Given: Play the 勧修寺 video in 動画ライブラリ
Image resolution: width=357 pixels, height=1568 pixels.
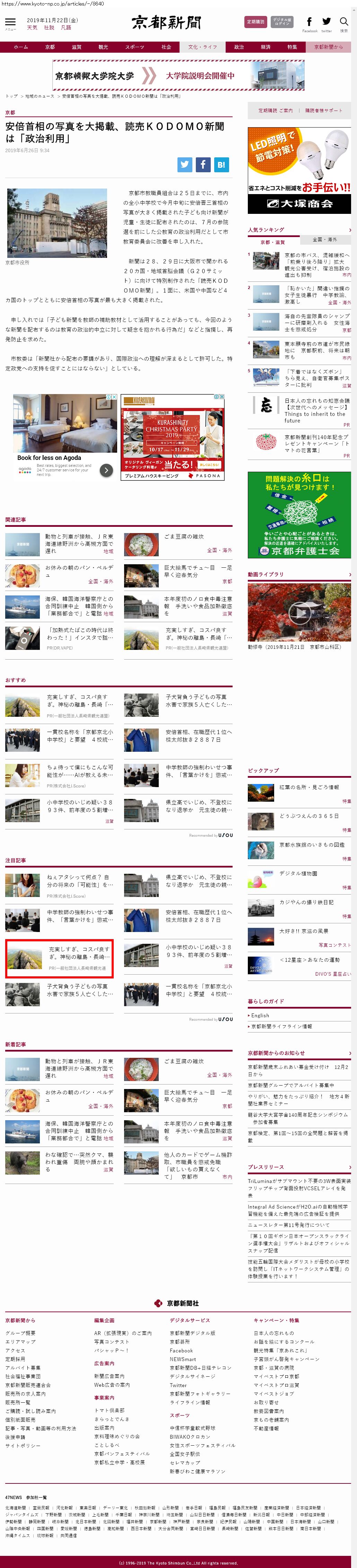Looking at the screenshot, I should (x=298, y=612).
